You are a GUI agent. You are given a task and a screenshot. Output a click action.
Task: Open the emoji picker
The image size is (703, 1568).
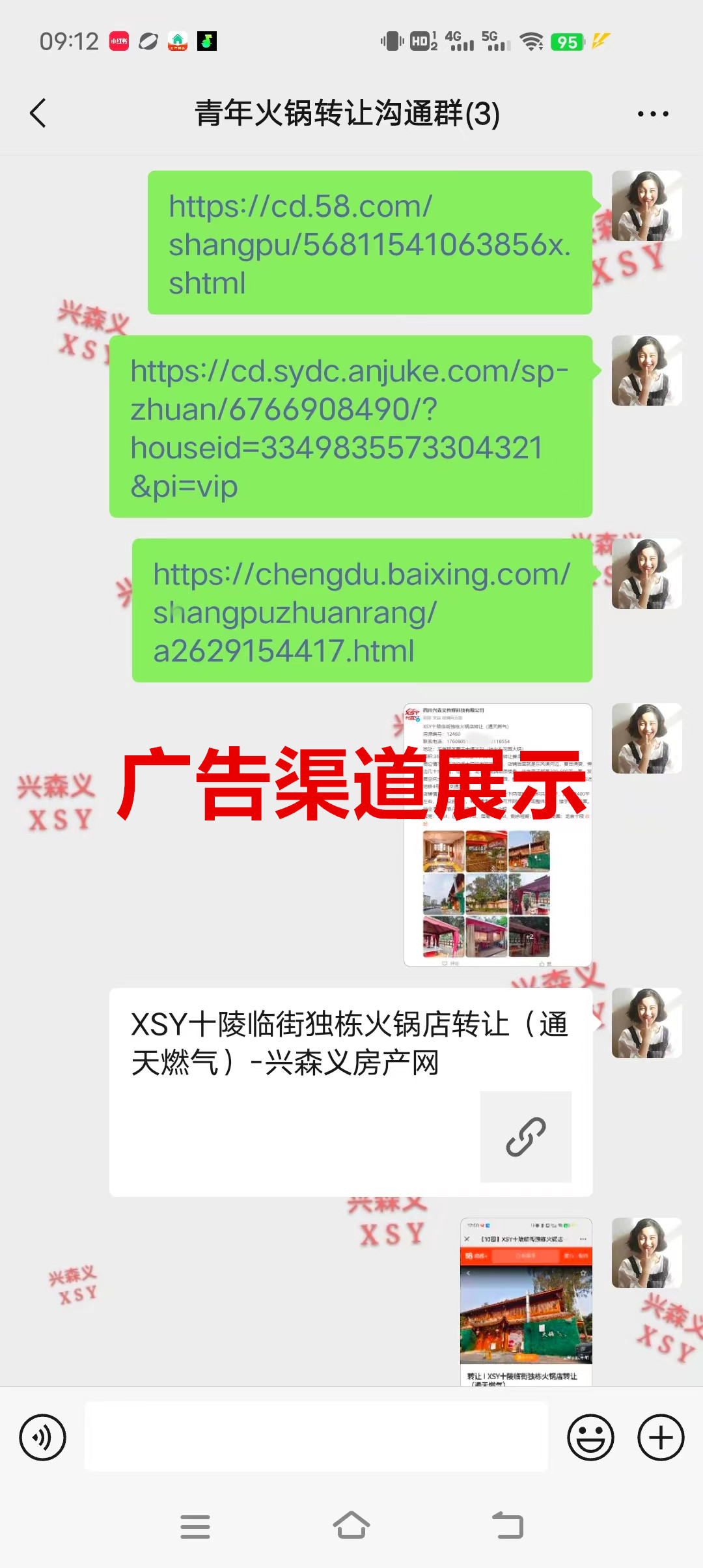click(590, 1437)
